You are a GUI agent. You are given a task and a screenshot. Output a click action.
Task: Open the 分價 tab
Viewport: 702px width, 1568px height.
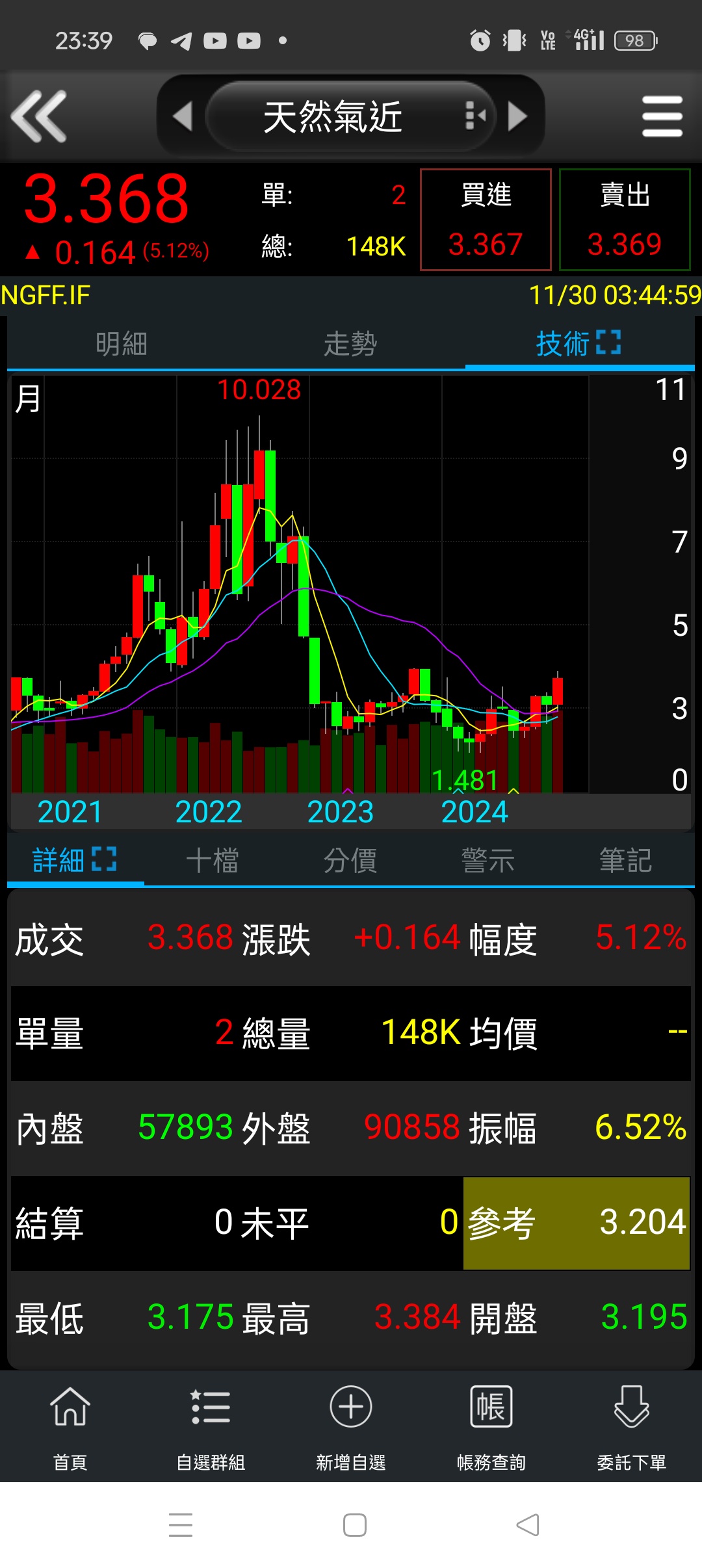click(x=350, y=860)
